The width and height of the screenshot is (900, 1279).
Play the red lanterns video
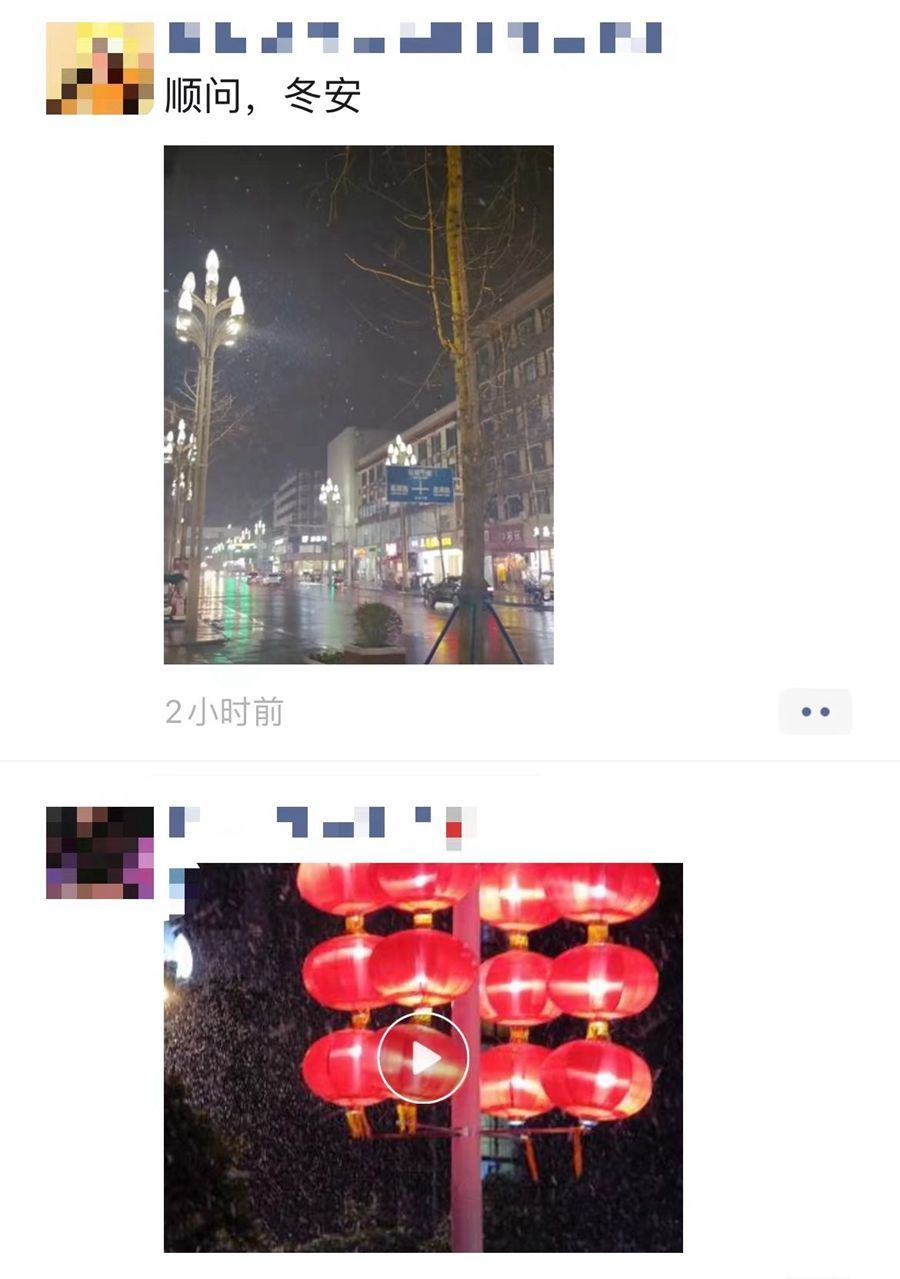[x=423, y=1058]
